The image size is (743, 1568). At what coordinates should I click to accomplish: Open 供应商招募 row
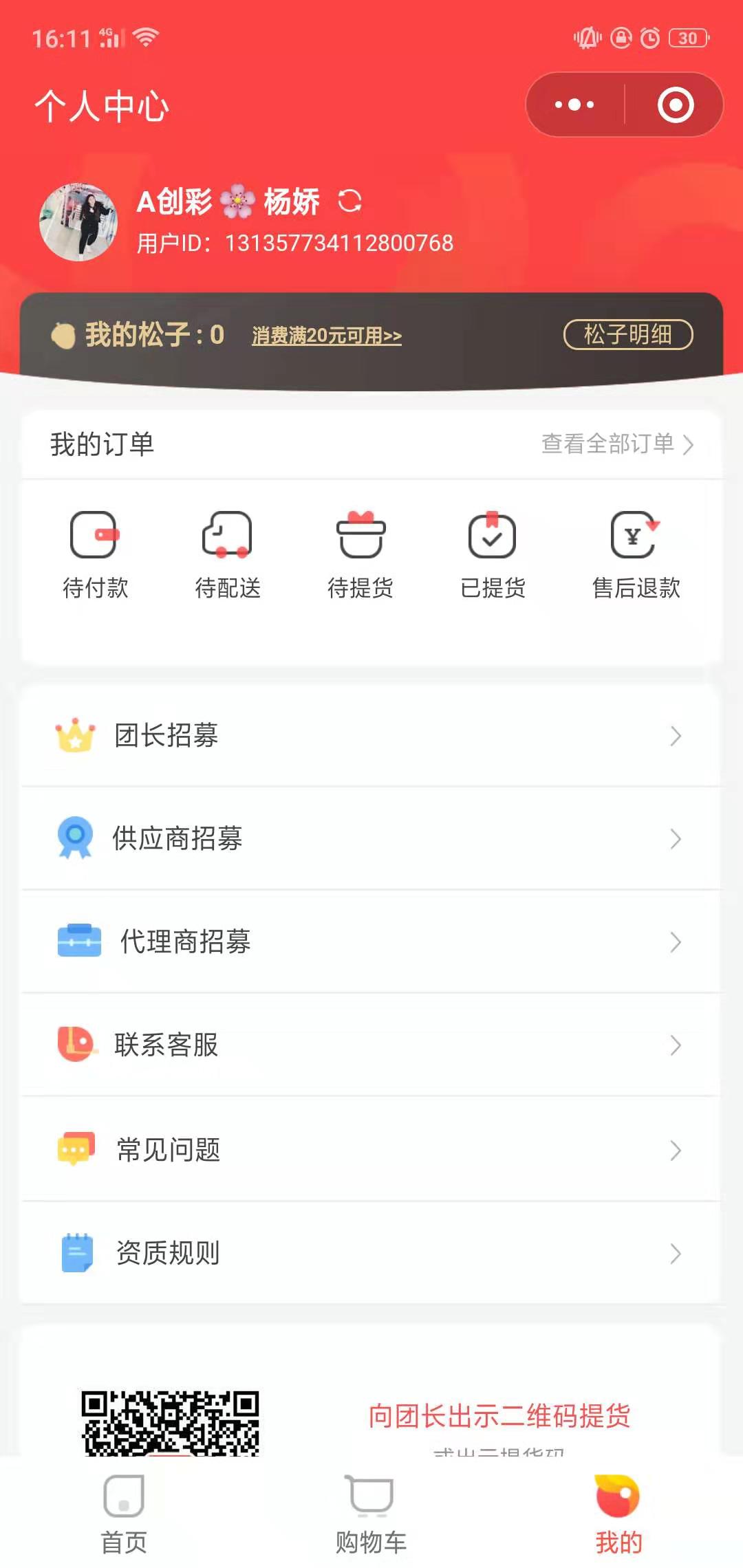[x=371, y=839]
